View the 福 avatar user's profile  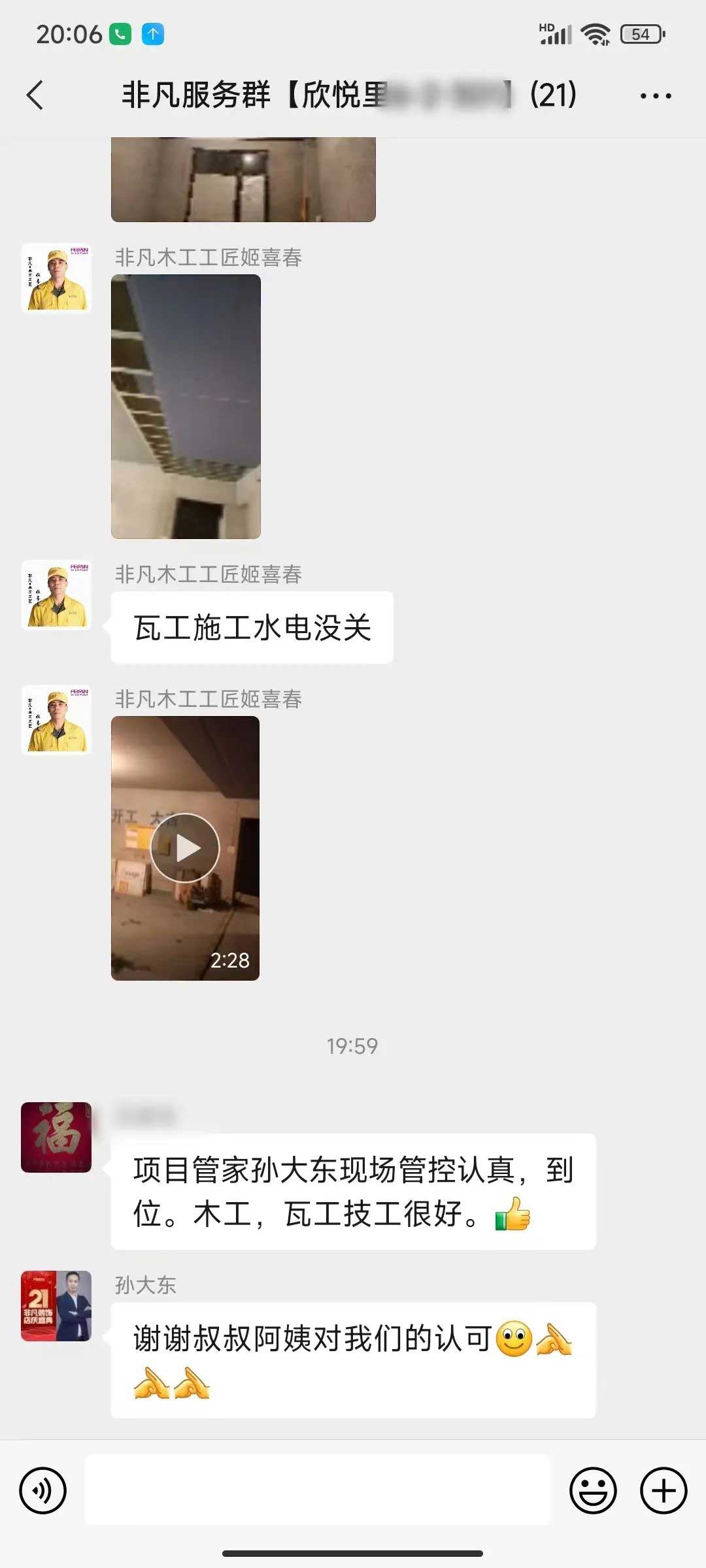tap(56, 1137)
